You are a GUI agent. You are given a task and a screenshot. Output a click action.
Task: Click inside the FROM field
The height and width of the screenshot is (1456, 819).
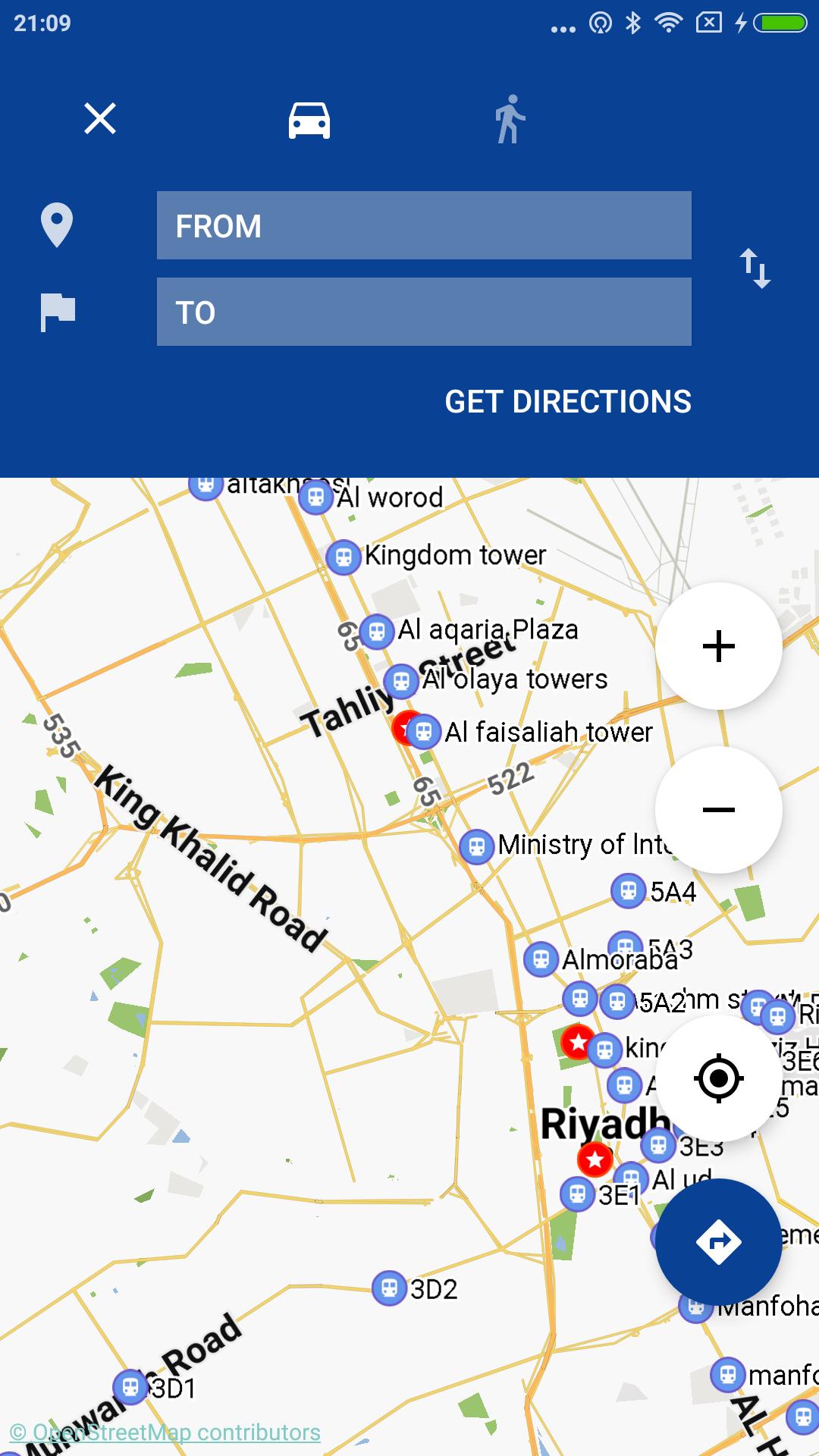click(423, 226)
